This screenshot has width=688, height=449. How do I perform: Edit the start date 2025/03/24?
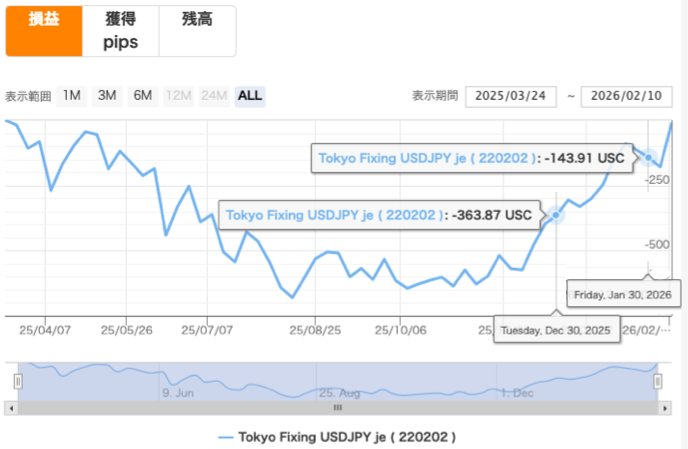512,96
